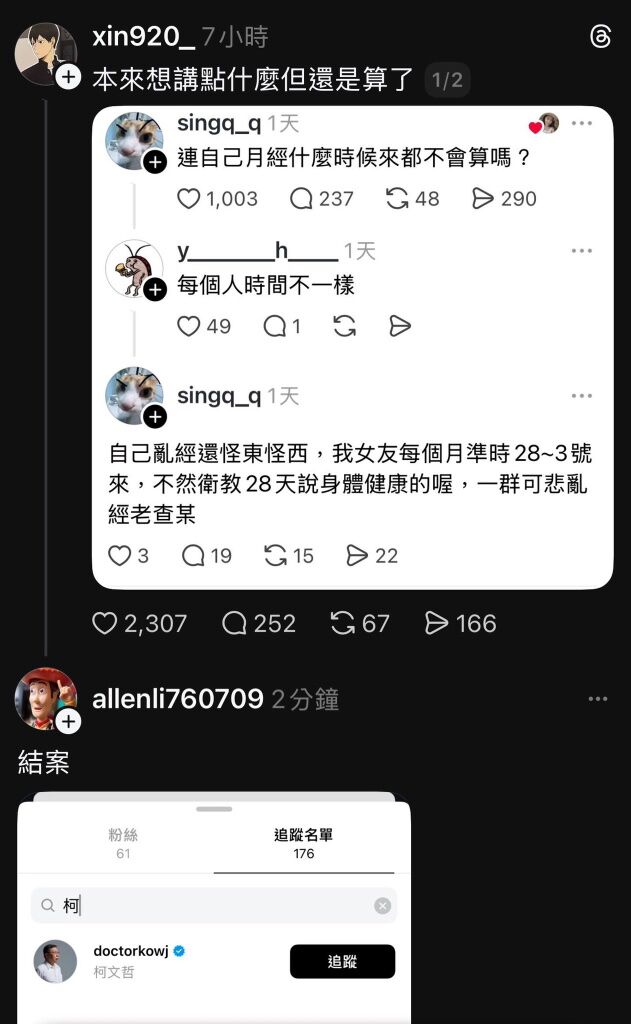The height and width of the screenshot is (1024, 631).
Task: Open the 252 comments on xin920_'s post
Action: pos(234,624)
